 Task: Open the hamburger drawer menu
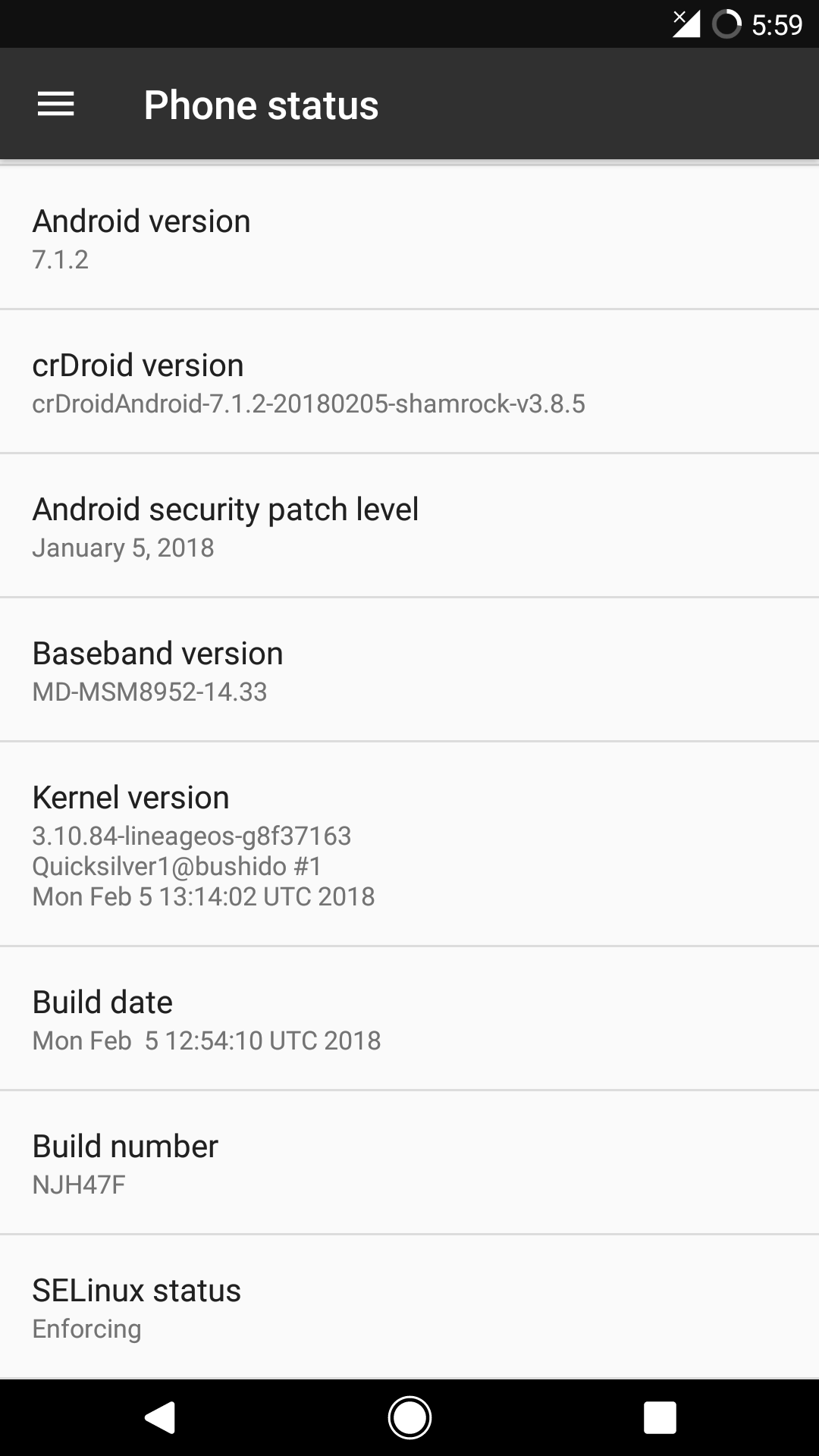[x=56, y=105]
